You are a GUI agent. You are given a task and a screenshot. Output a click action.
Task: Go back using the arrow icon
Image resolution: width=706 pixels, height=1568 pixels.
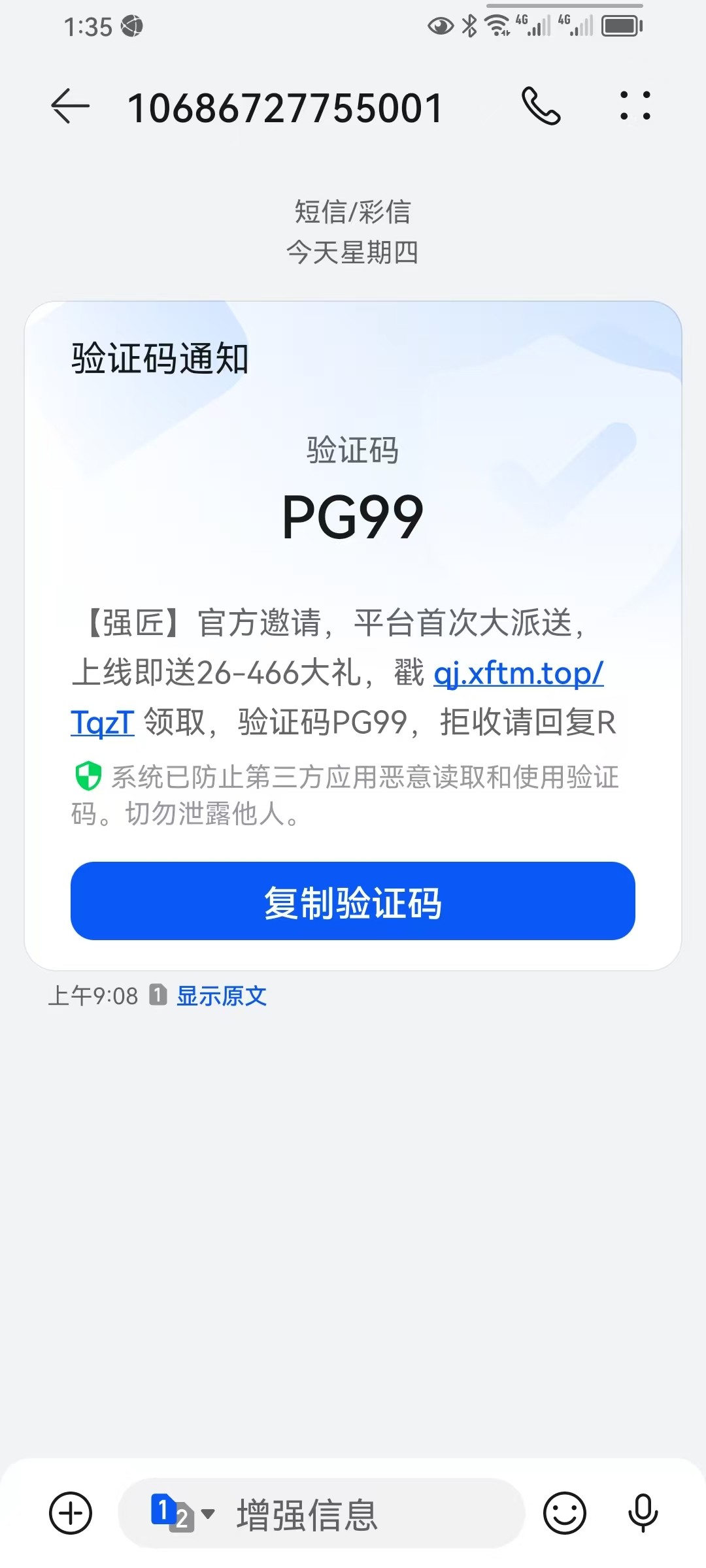coord(70,106)
